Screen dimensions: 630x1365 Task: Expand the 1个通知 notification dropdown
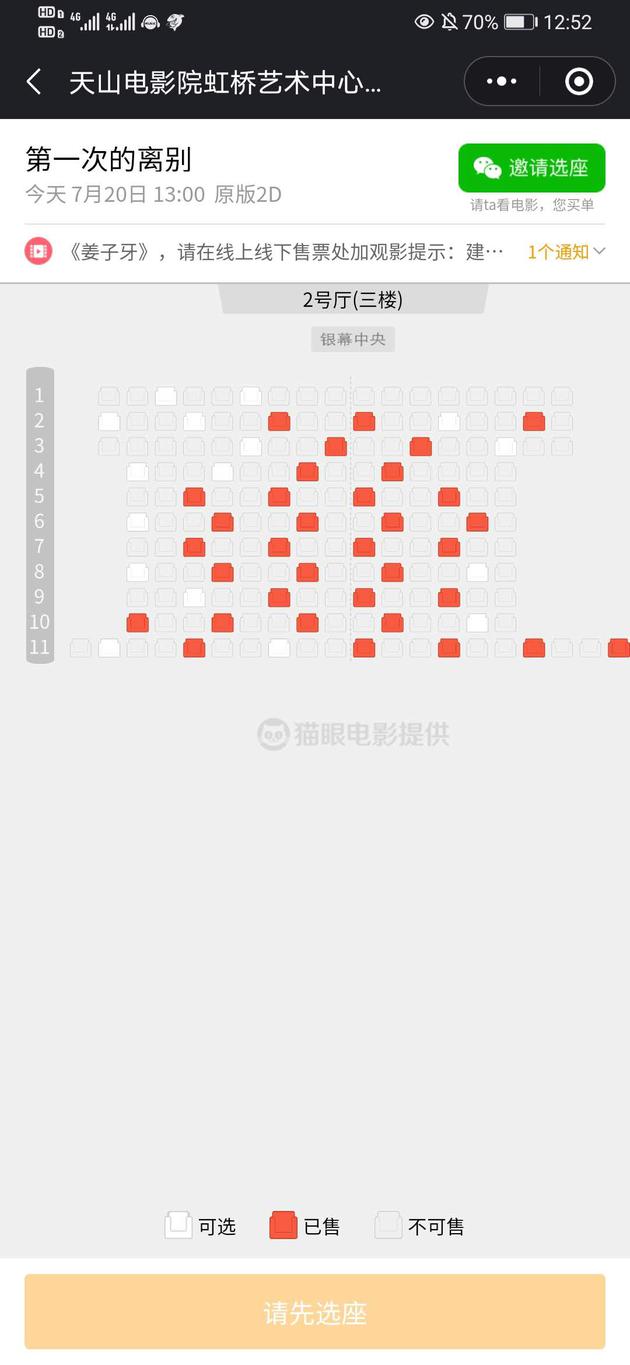[x=566, y=252]
